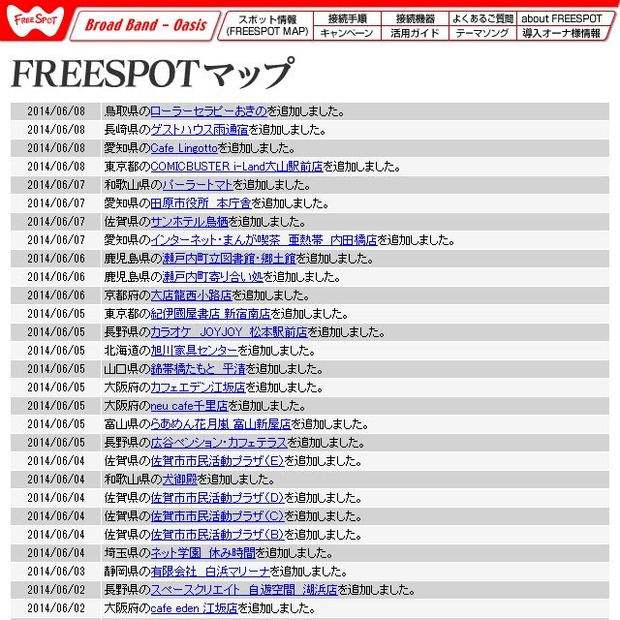Viewport: 620px width, 620px height.
Task: Go to 接続手順 page
Action: click(x=347, y=19)
